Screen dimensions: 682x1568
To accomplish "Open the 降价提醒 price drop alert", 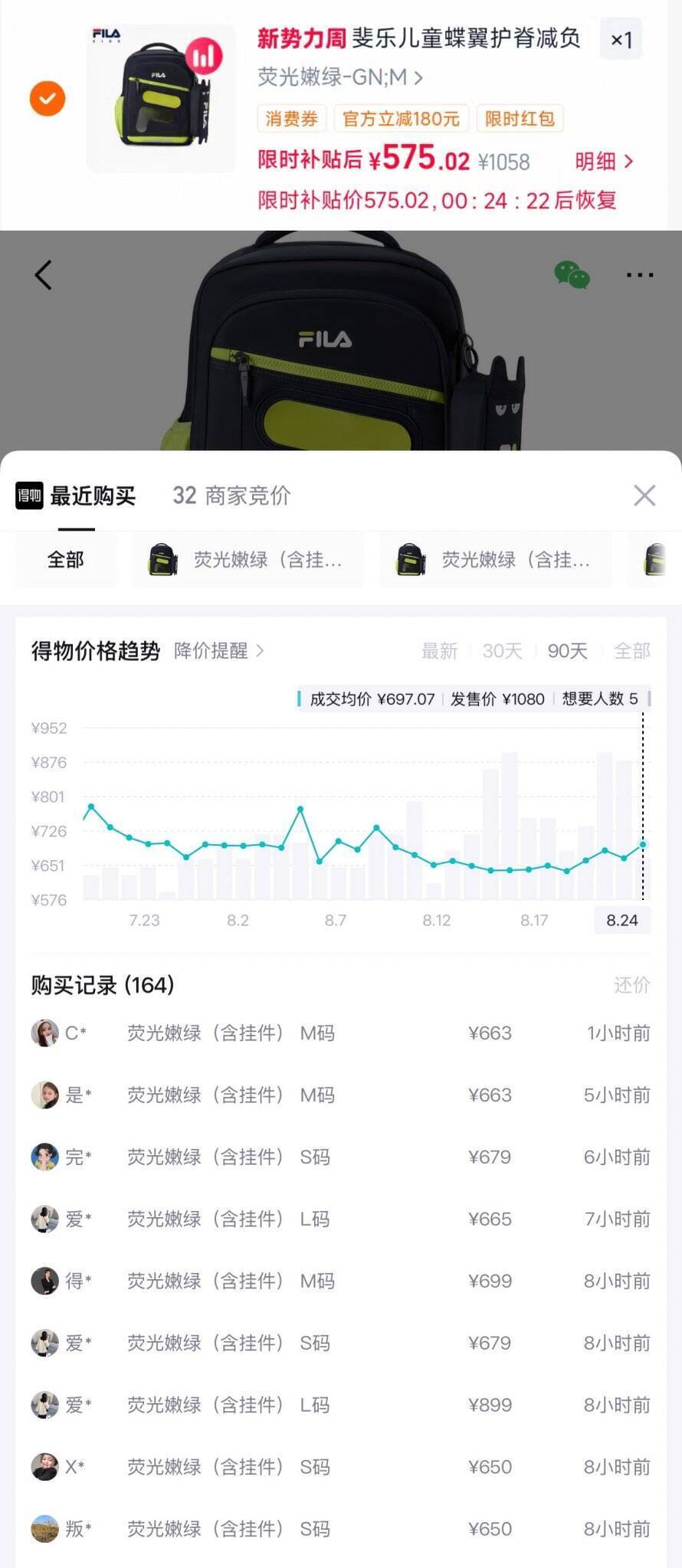I will pos(219,651).
